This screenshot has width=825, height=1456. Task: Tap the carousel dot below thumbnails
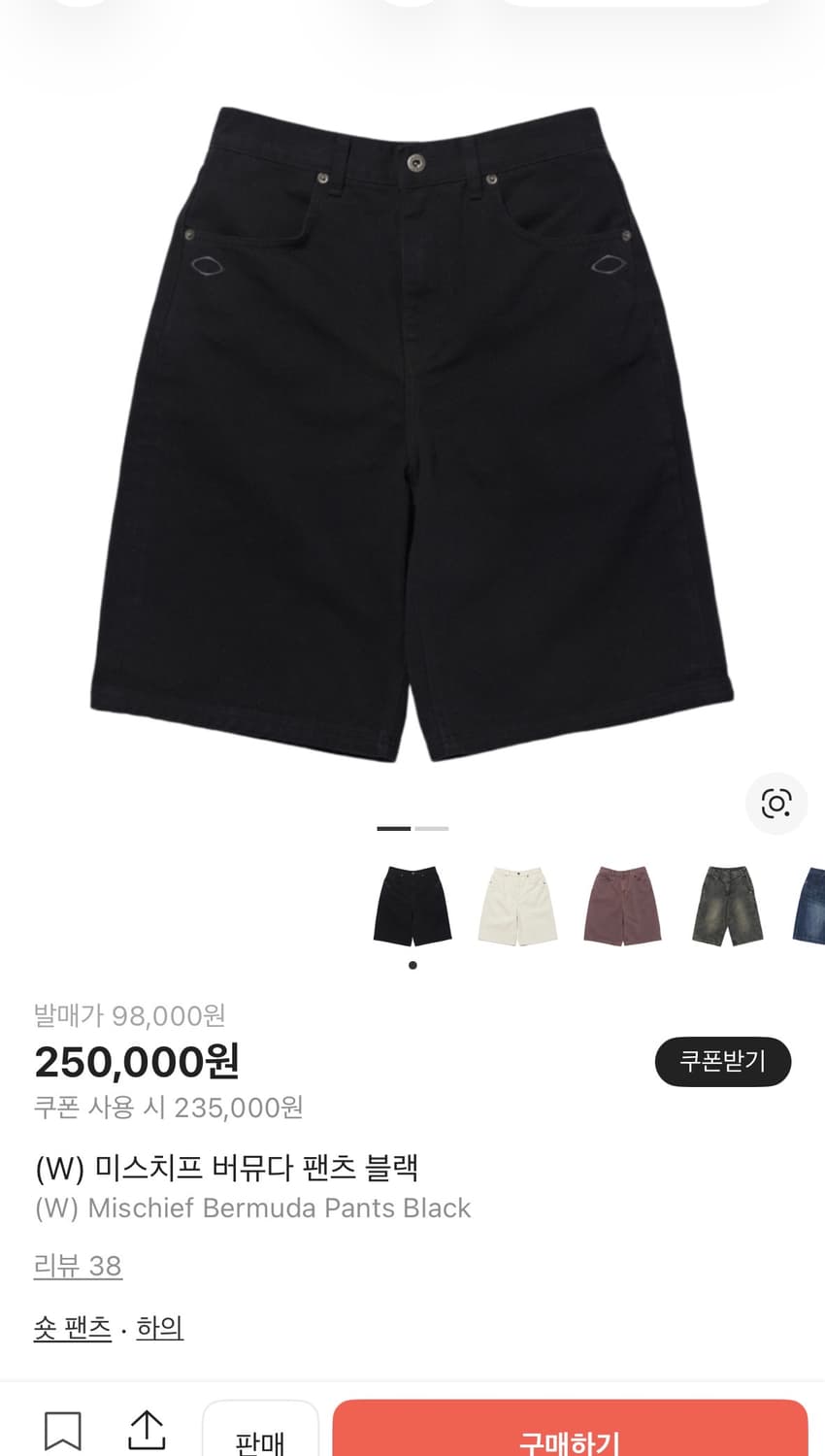(x=412, y=964)
